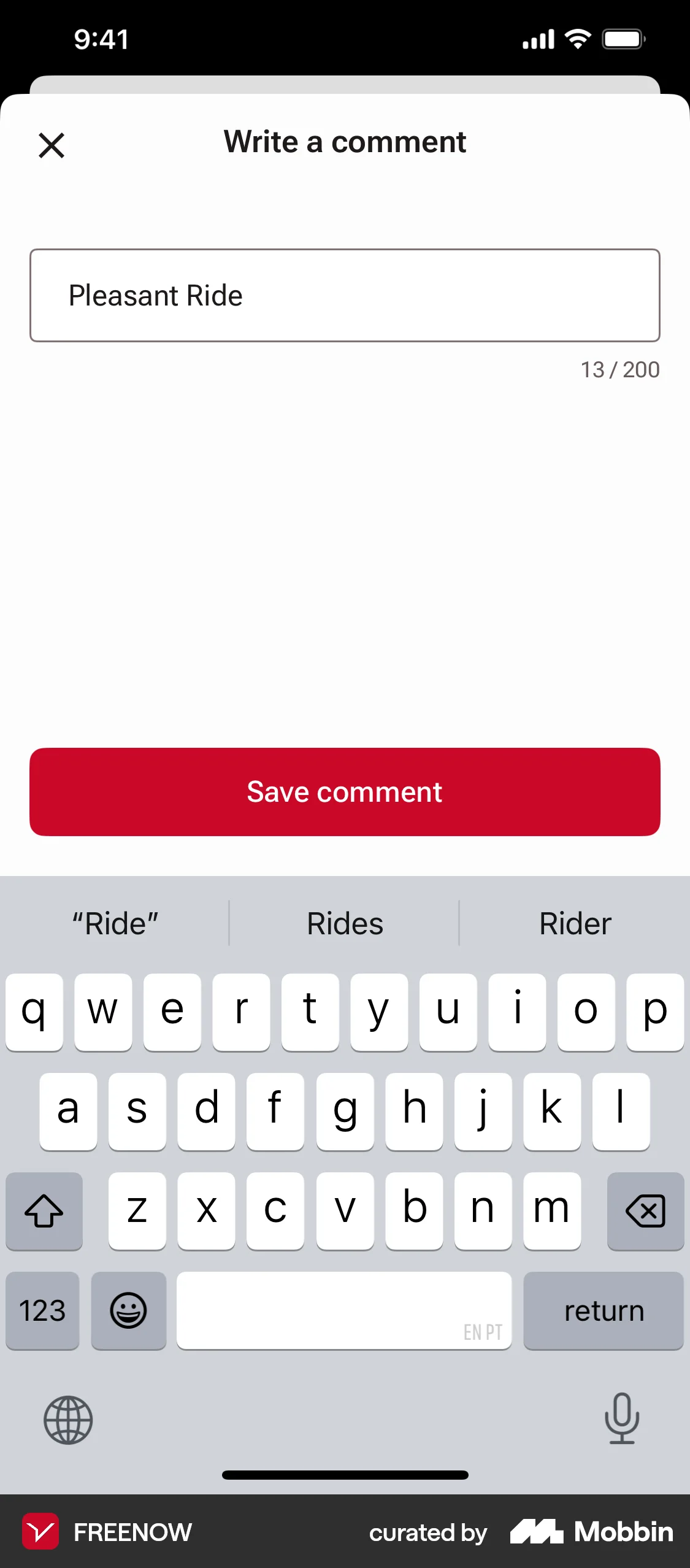Open the emoji keyboard

(128, 1311)
